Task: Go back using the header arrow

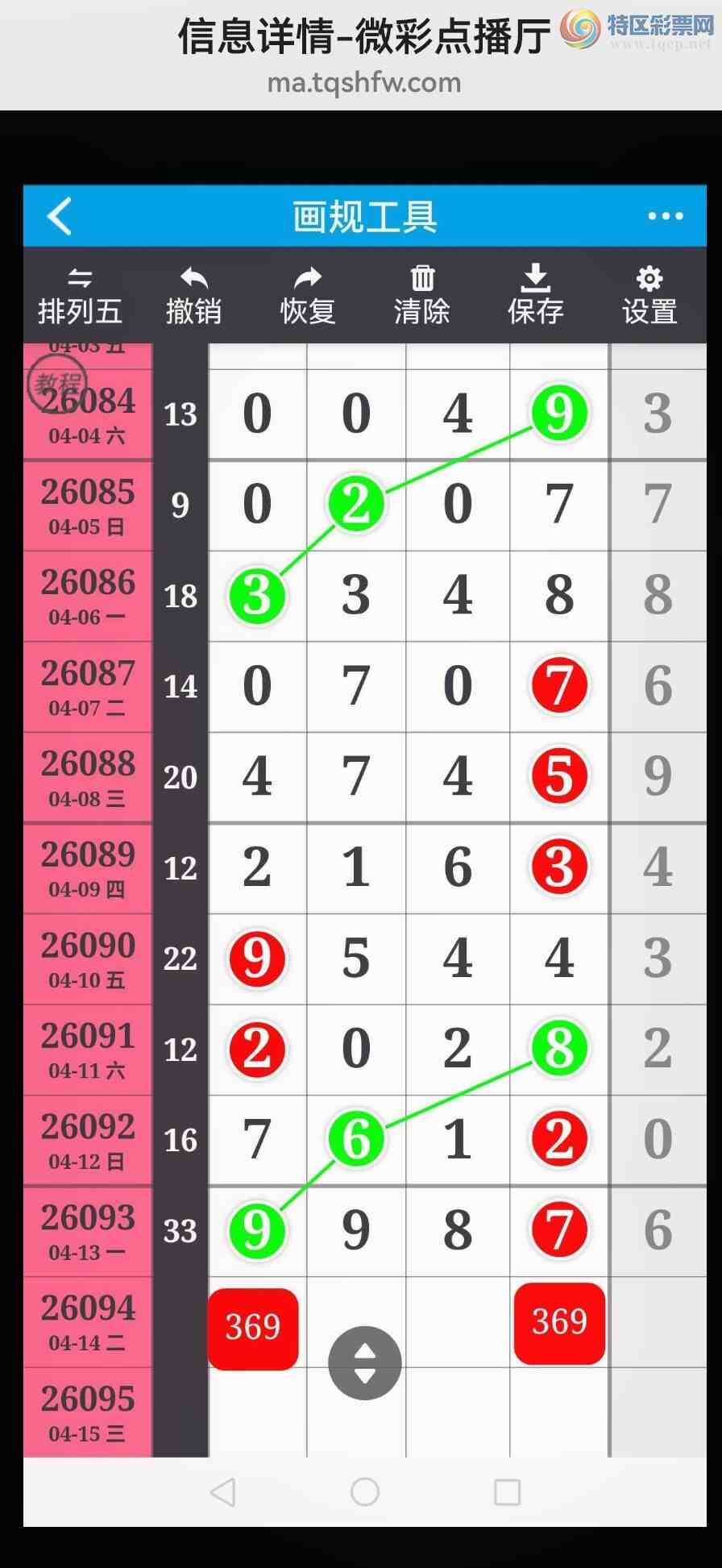Action: coord(60,216)
